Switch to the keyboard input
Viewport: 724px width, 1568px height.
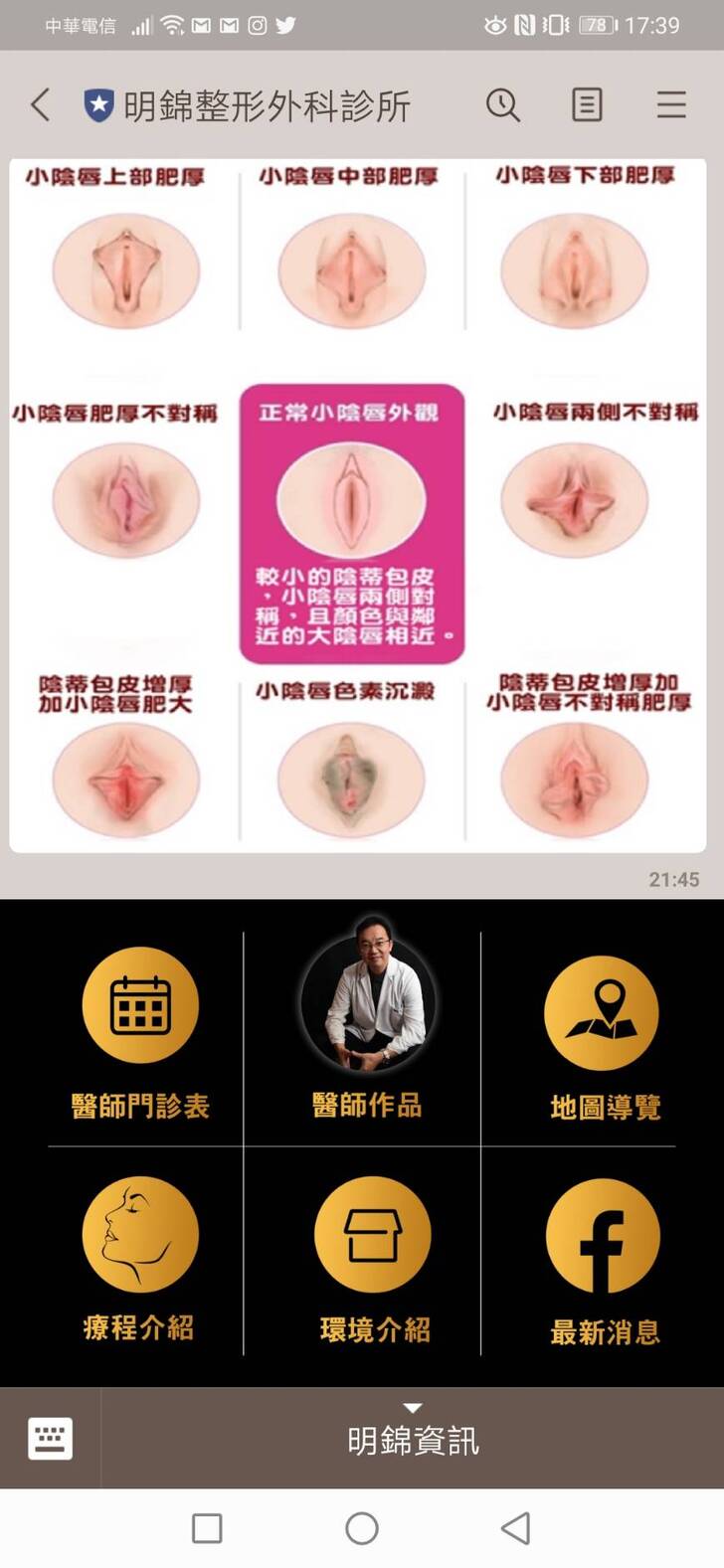50,1439
